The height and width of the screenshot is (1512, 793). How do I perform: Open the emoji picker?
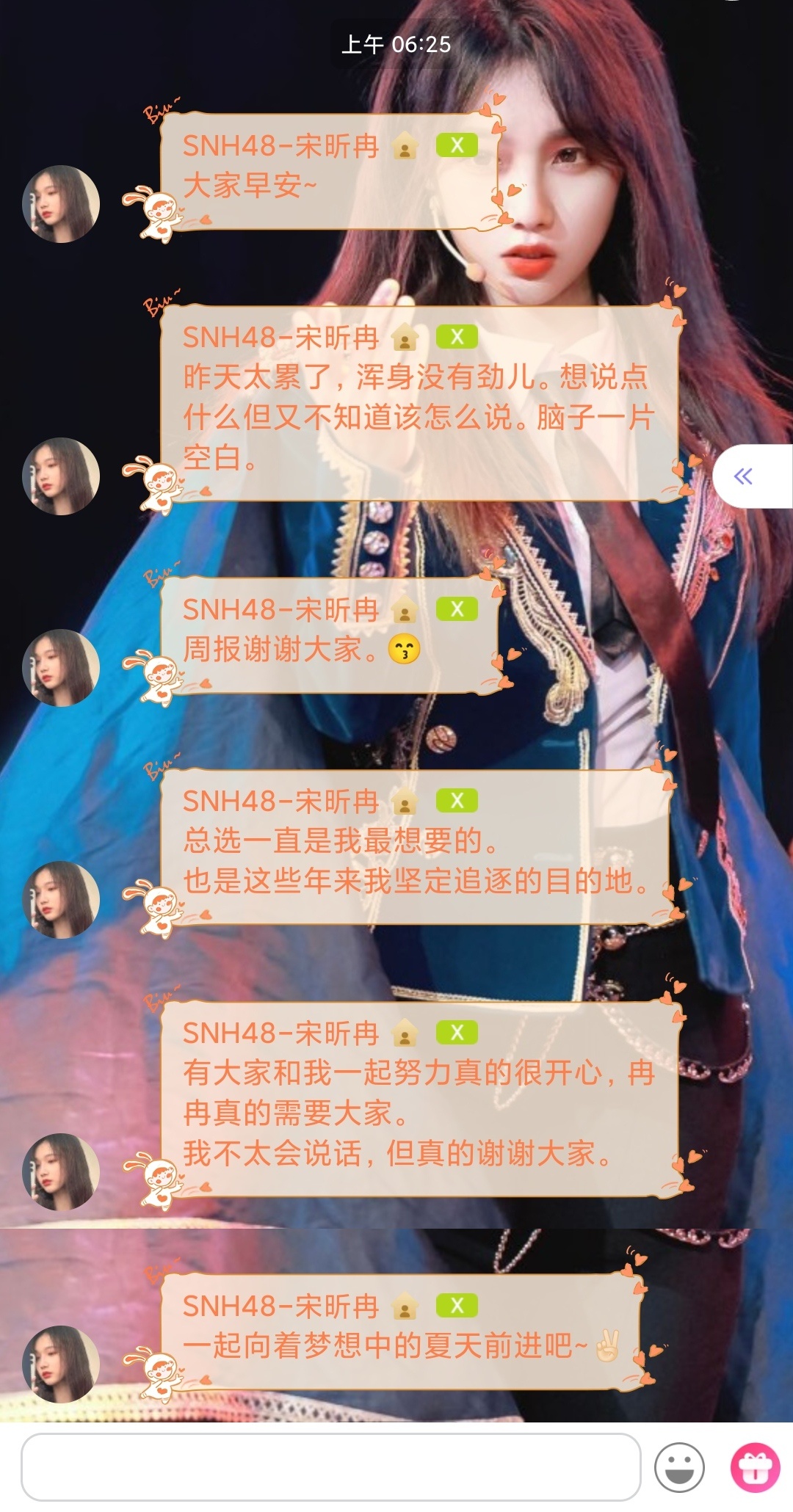(679, 1467)
